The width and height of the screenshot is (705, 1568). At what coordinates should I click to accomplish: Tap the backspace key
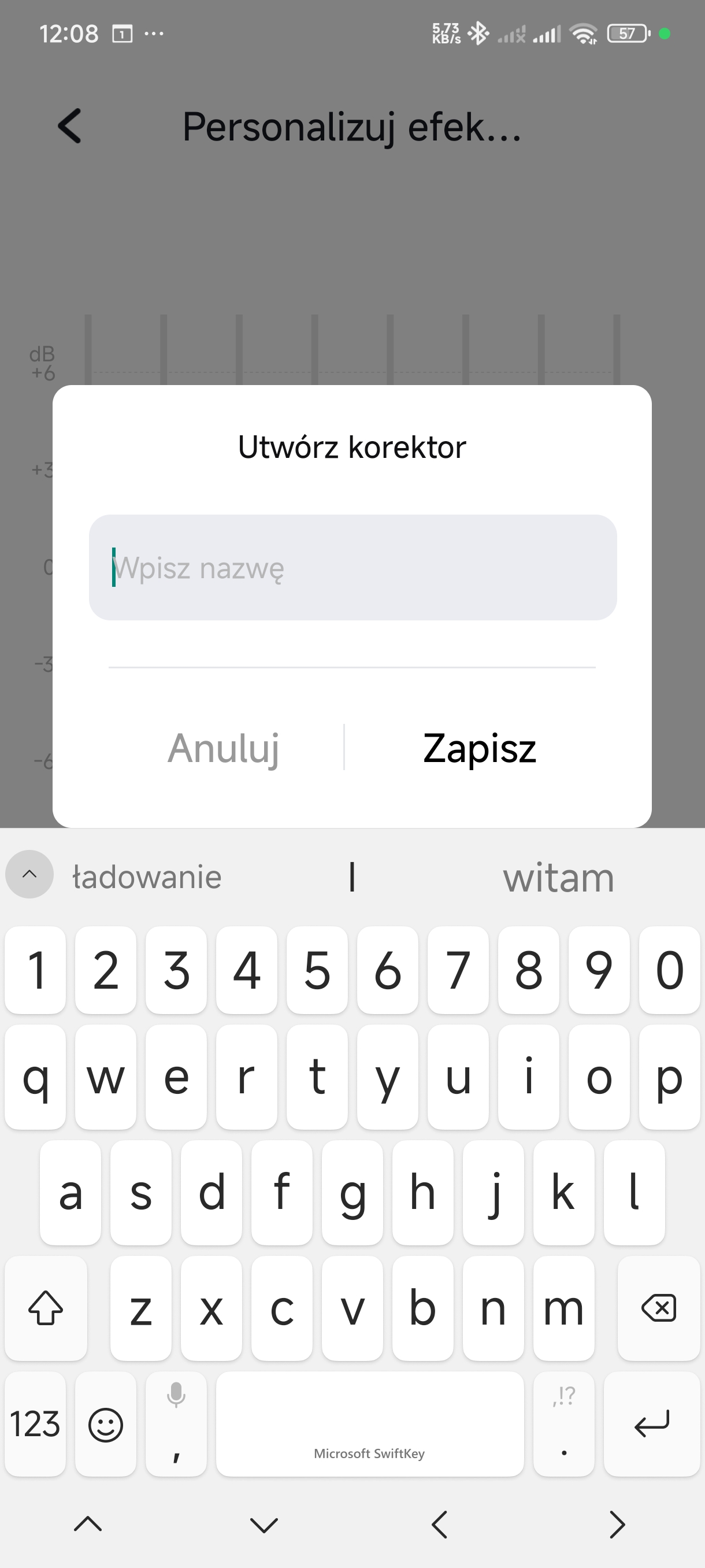[658, 1307]
